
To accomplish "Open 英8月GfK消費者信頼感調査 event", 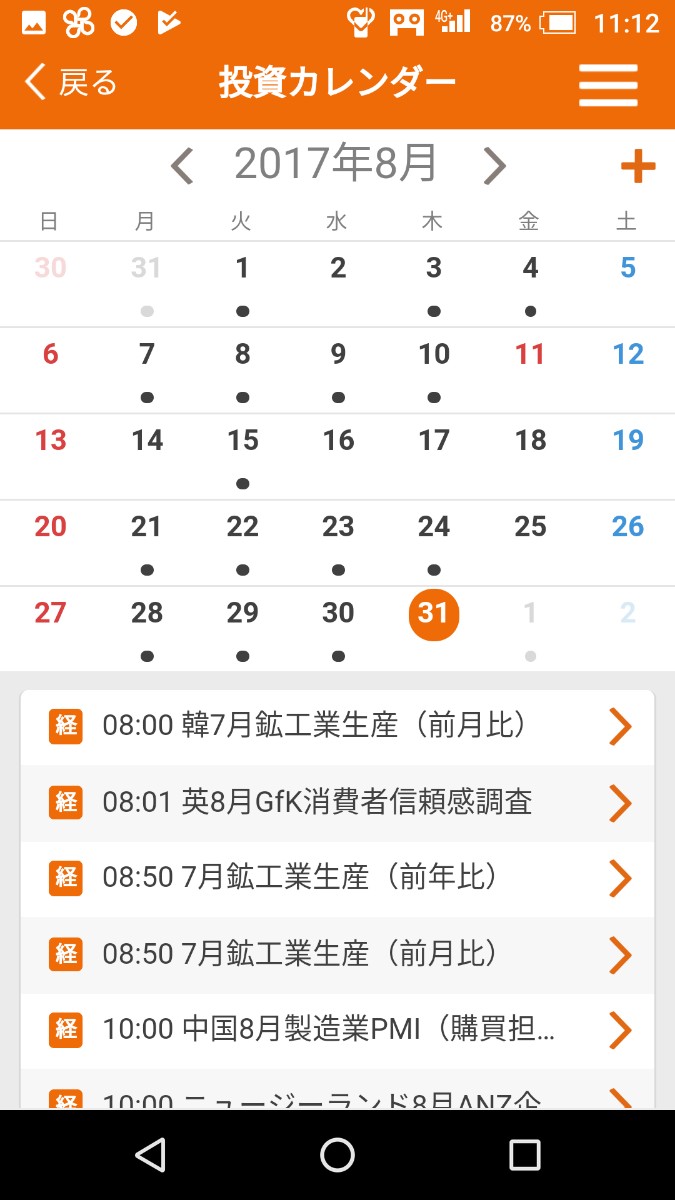I will (337, 803).
